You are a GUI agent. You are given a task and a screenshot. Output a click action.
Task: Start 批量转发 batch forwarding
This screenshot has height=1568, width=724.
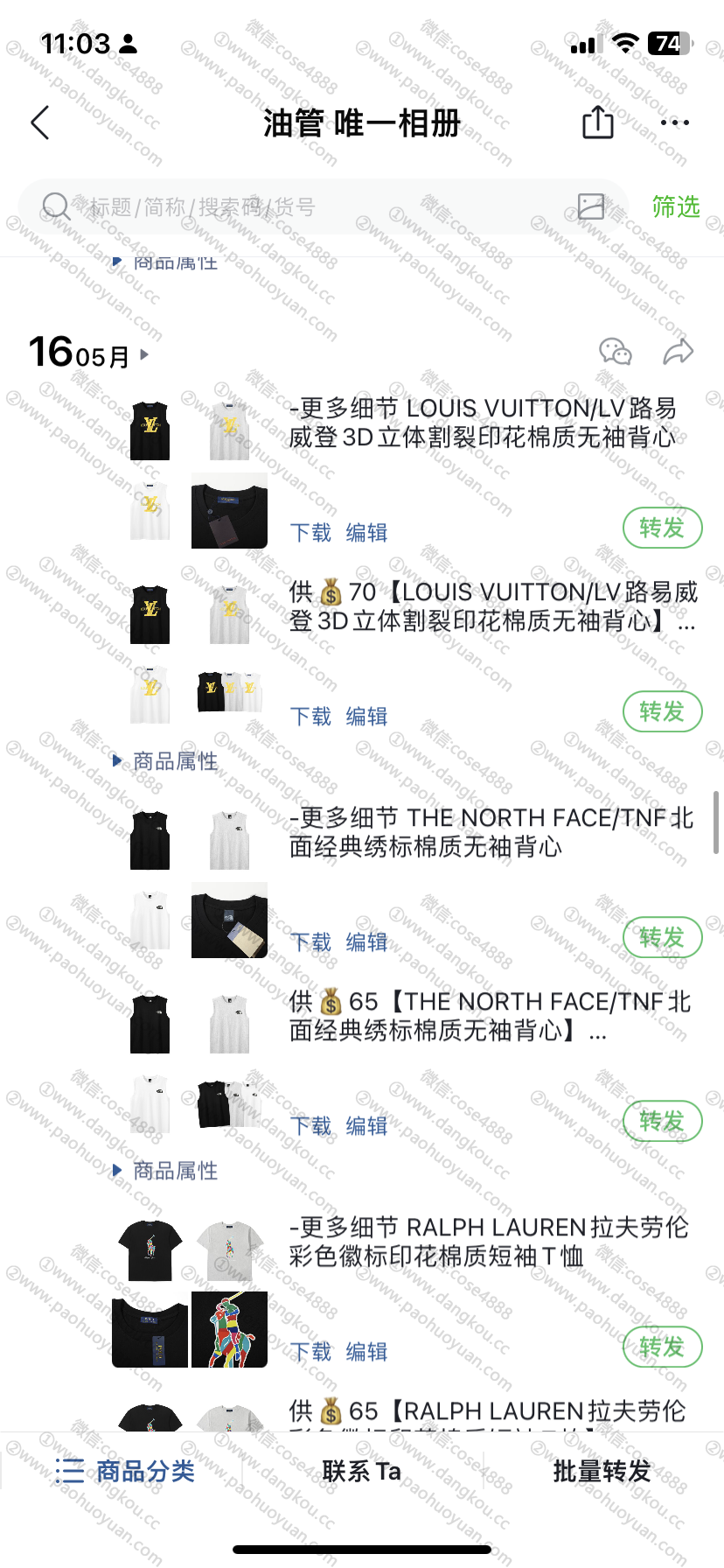coord(602,1471)
